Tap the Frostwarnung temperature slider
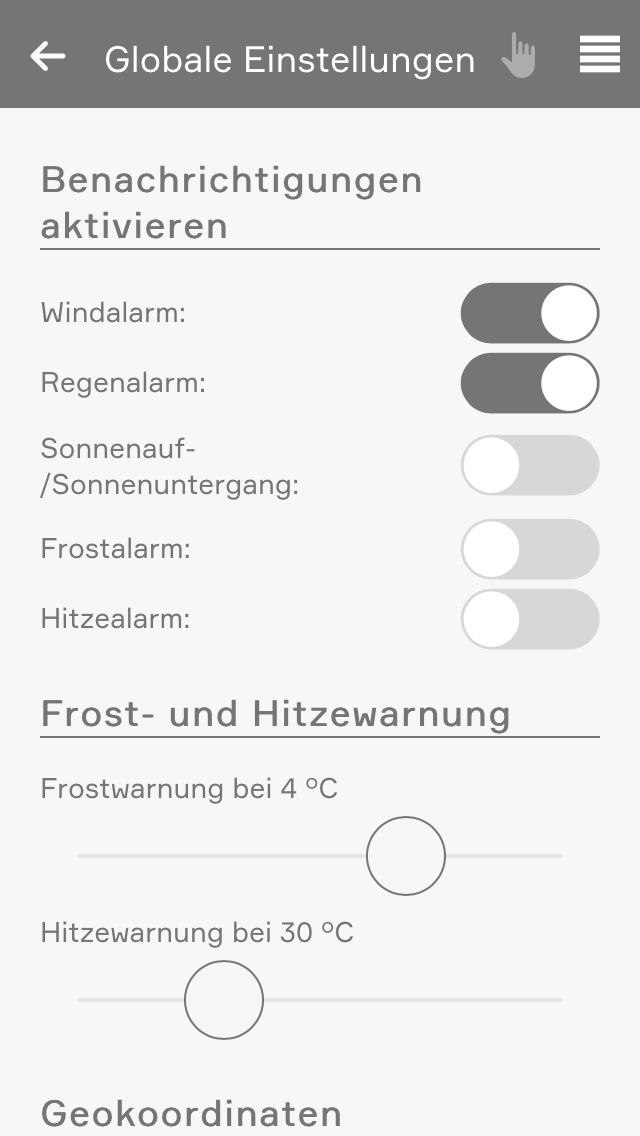 (405, 856)
